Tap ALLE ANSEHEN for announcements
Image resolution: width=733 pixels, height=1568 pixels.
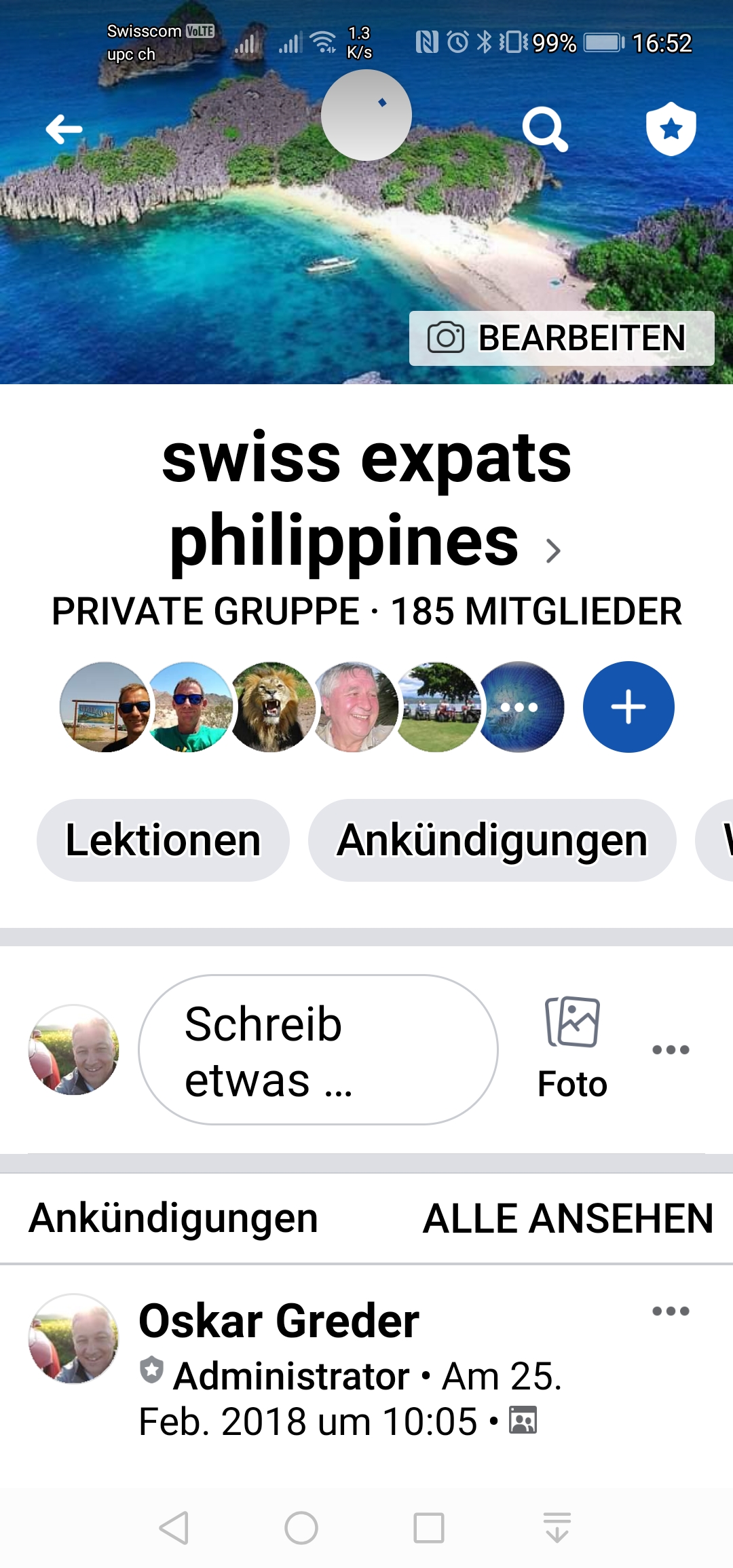click(x=567, y=1218)
